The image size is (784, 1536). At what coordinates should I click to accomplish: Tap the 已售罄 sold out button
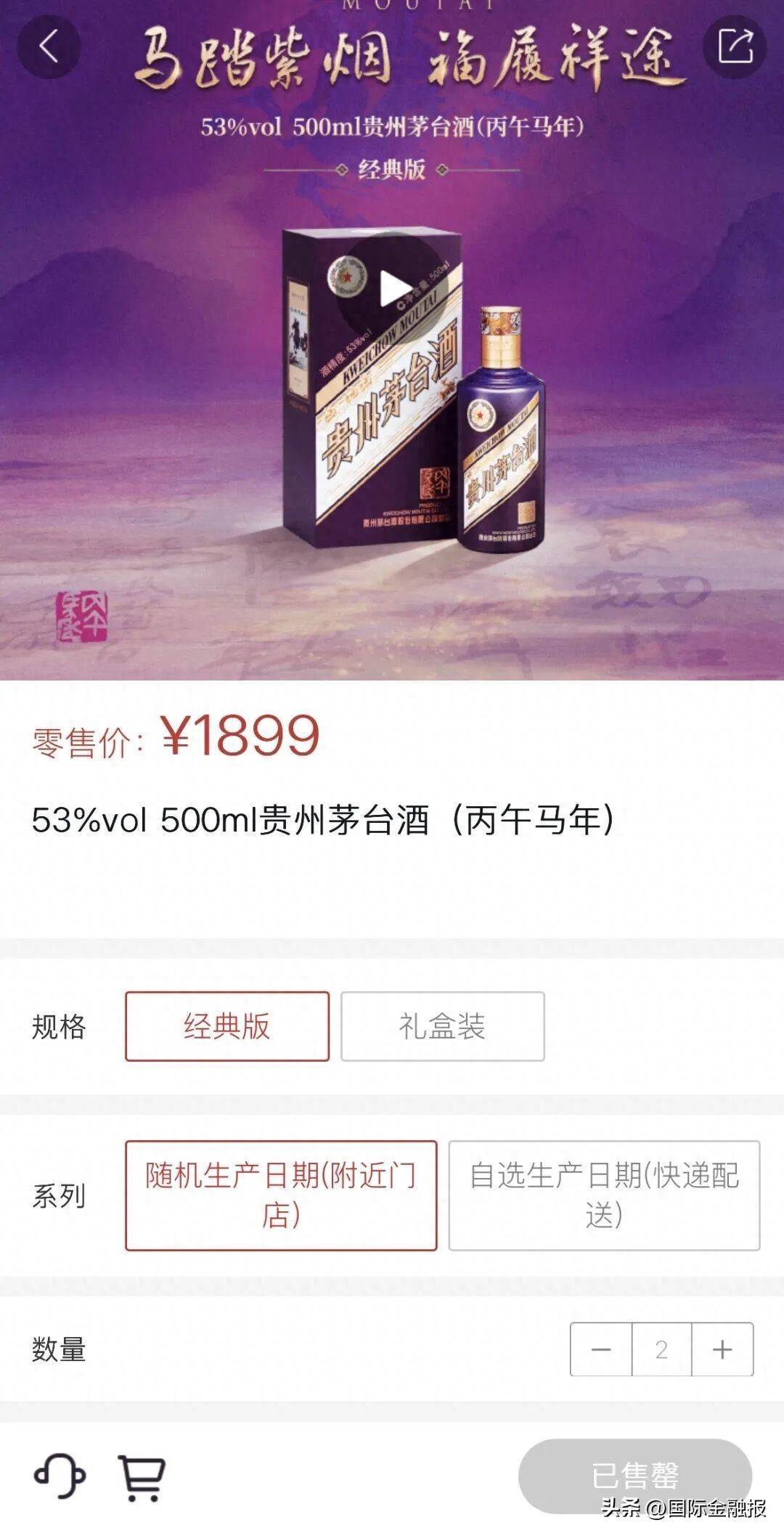[635, 1475]
